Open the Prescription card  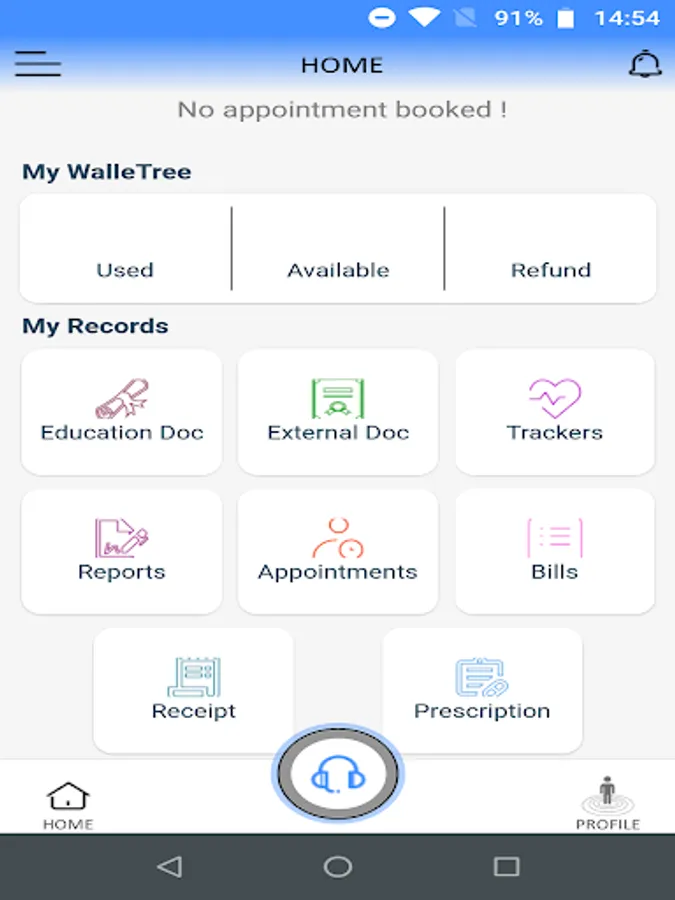[x=483, y=690]
